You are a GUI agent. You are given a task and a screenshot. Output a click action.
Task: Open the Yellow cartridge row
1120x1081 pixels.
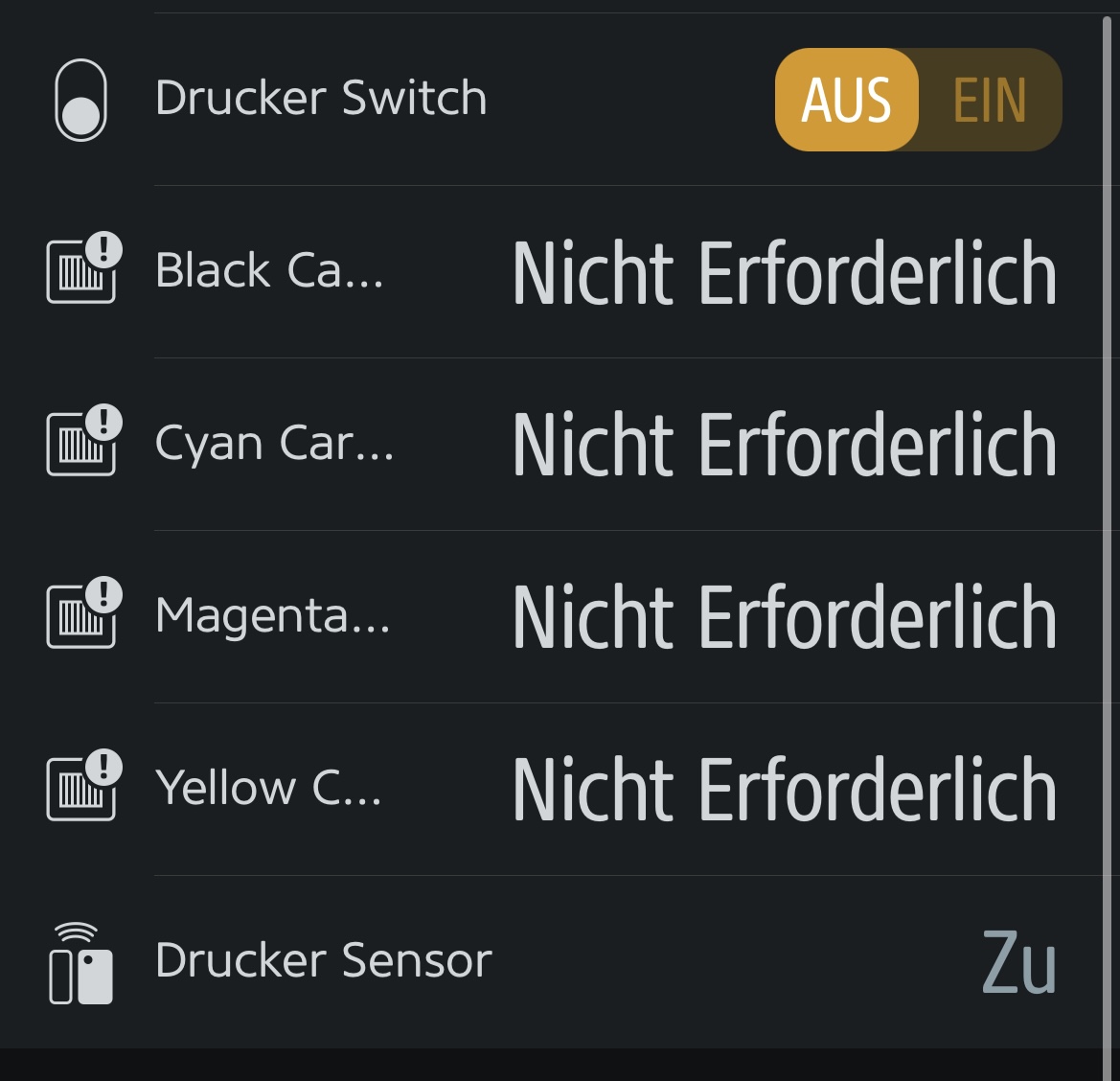tap(268, 789)
